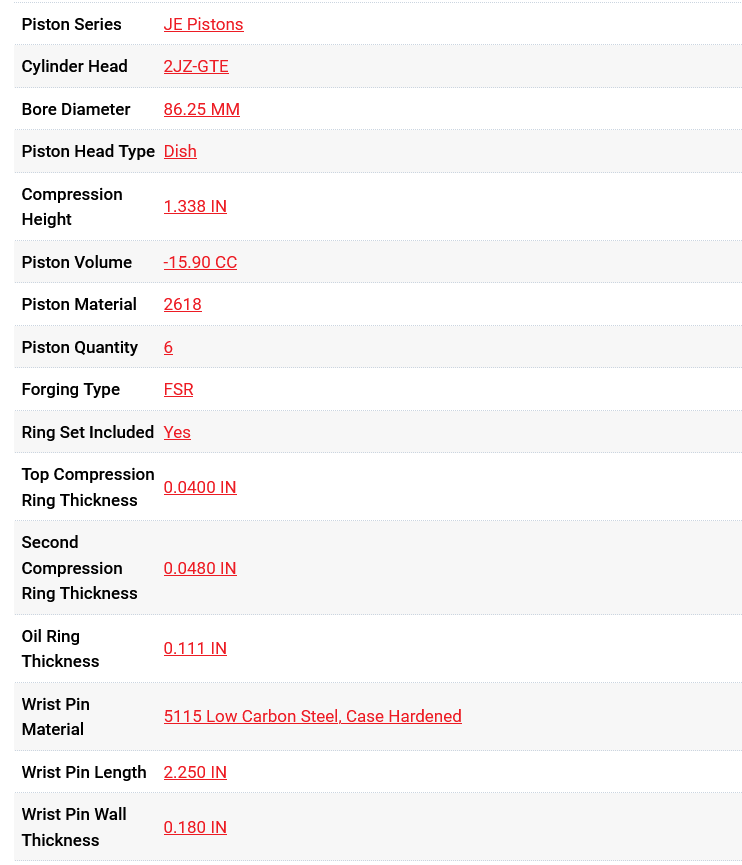This screenshot has height=865, width=742.
Task: Tap the 1.338 IN compression height link
Action: [195, 206]
